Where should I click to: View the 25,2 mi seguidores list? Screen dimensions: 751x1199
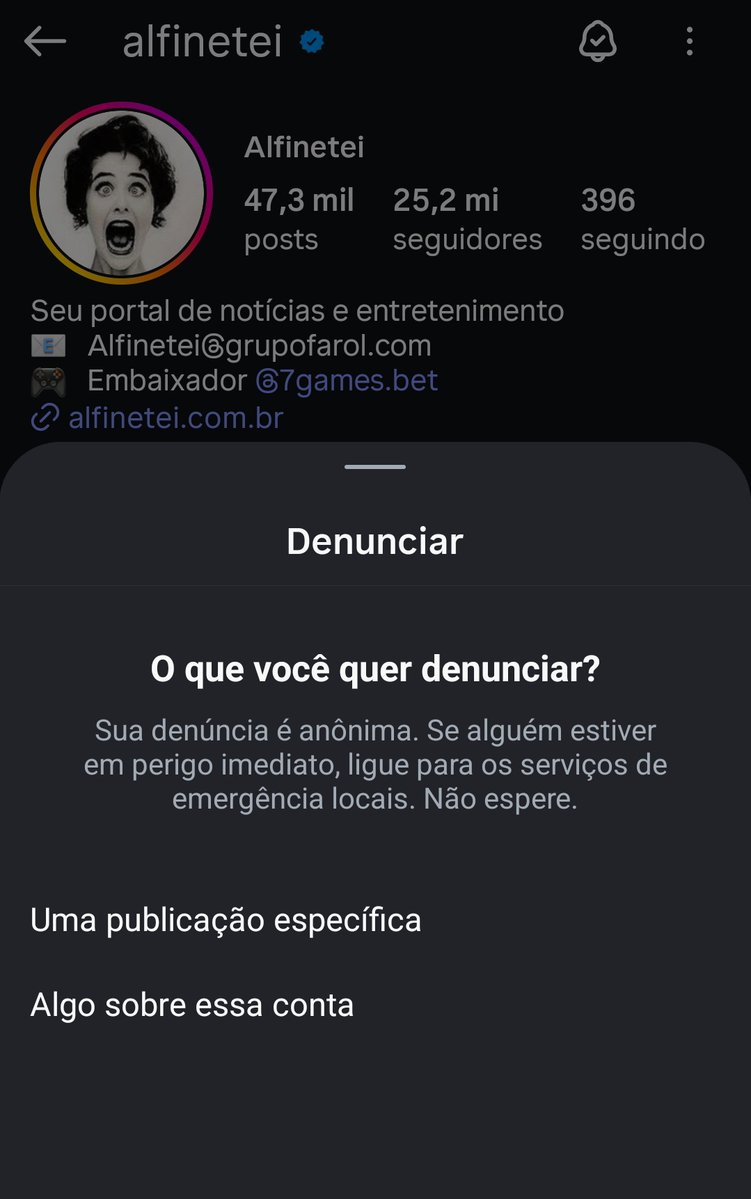click(466, 219)
